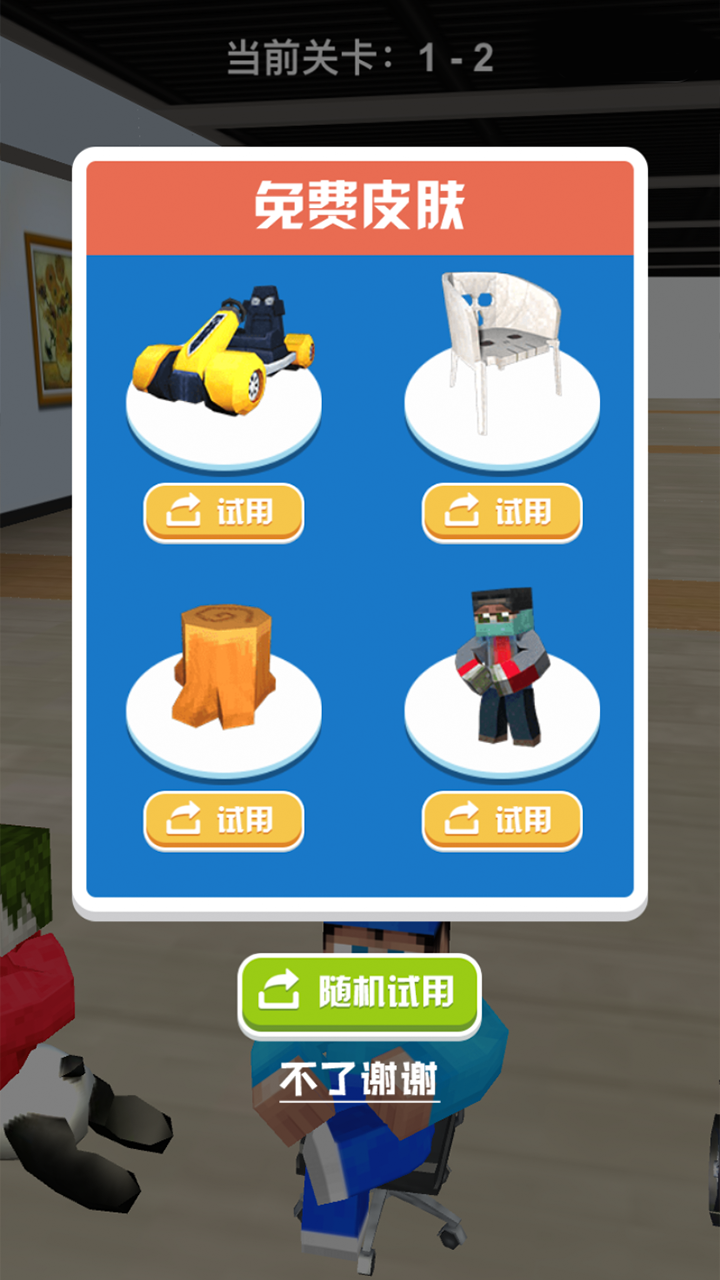The height and width of the screenshot is (1280, 720).
Task: Try the white chair skin
Action: pos(501,513)
